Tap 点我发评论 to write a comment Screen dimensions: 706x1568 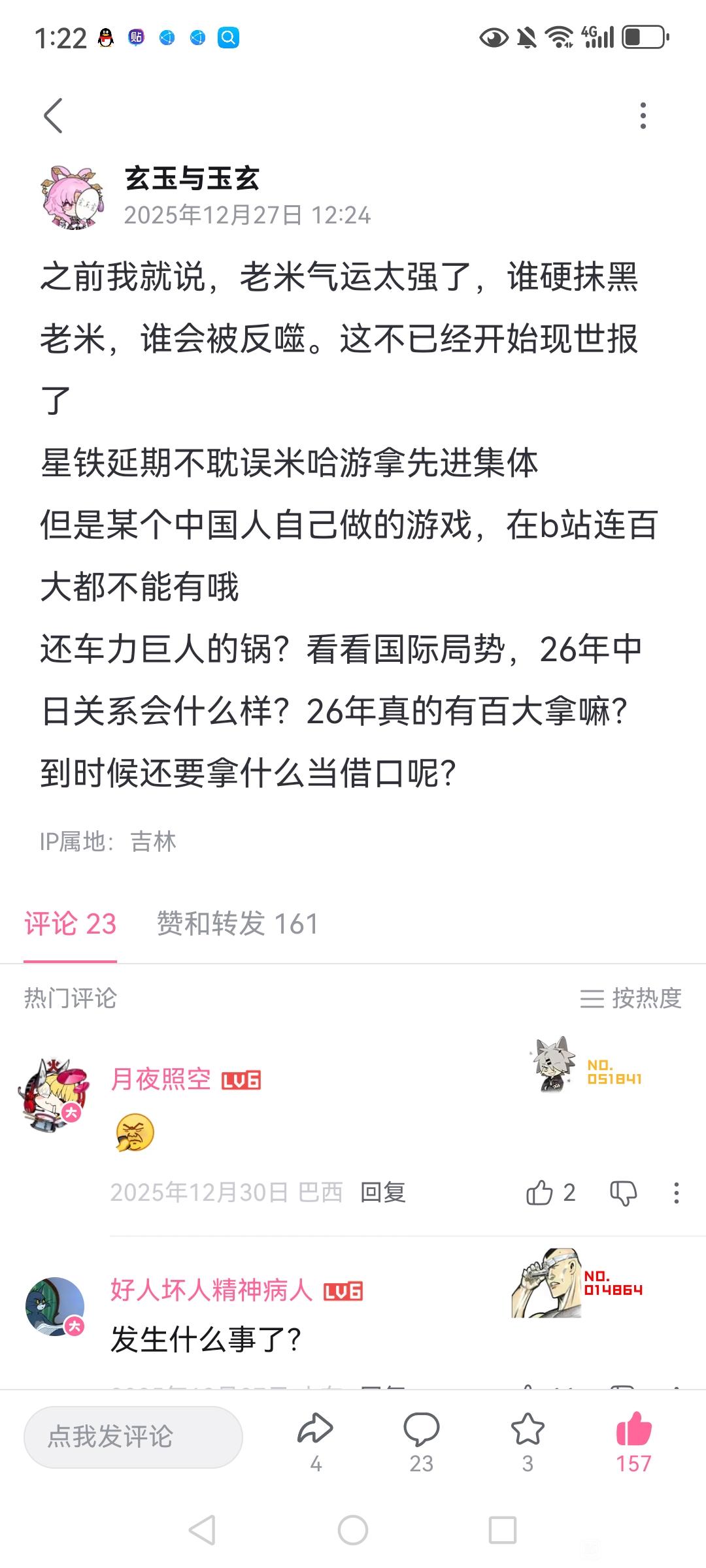click(133, 1435)
